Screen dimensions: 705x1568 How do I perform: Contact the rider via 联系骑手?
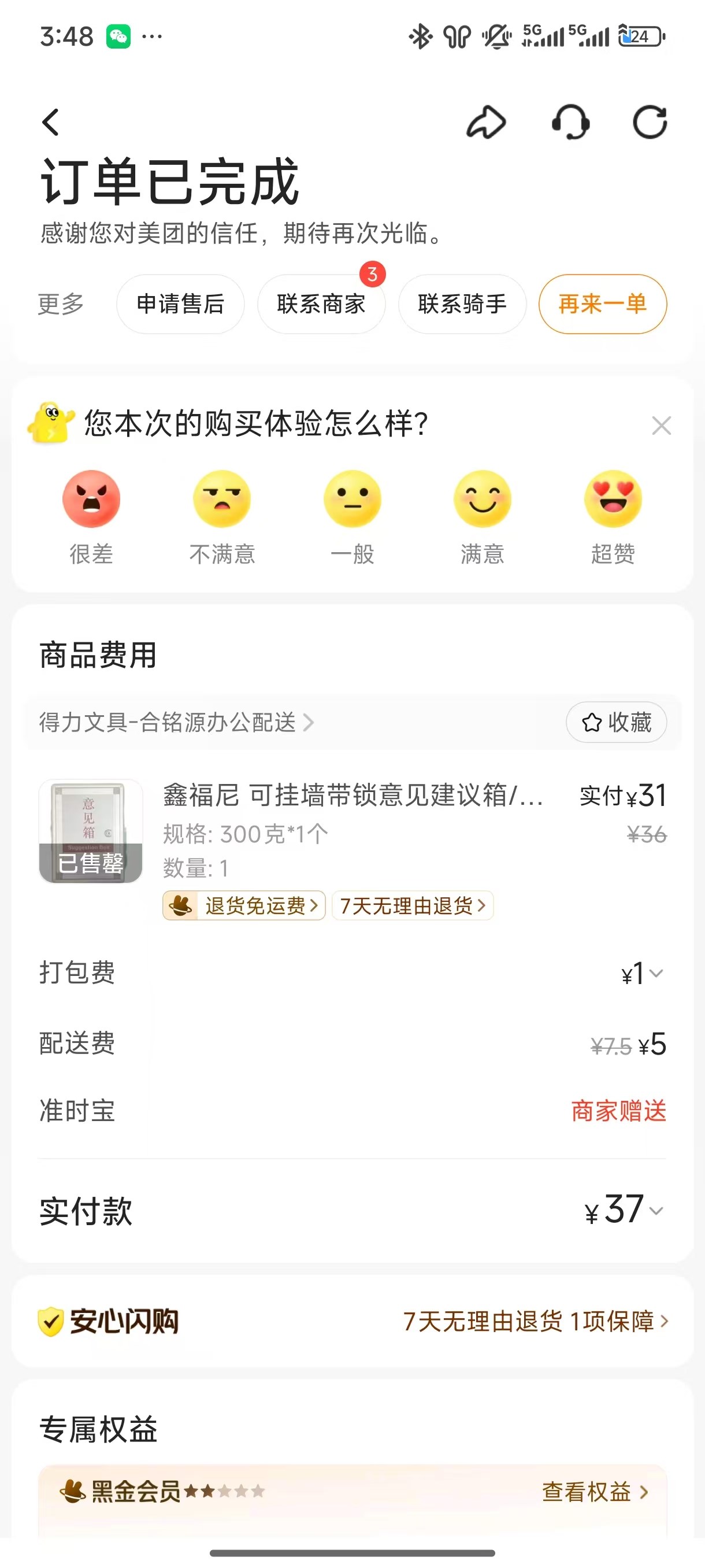point(462,304)
